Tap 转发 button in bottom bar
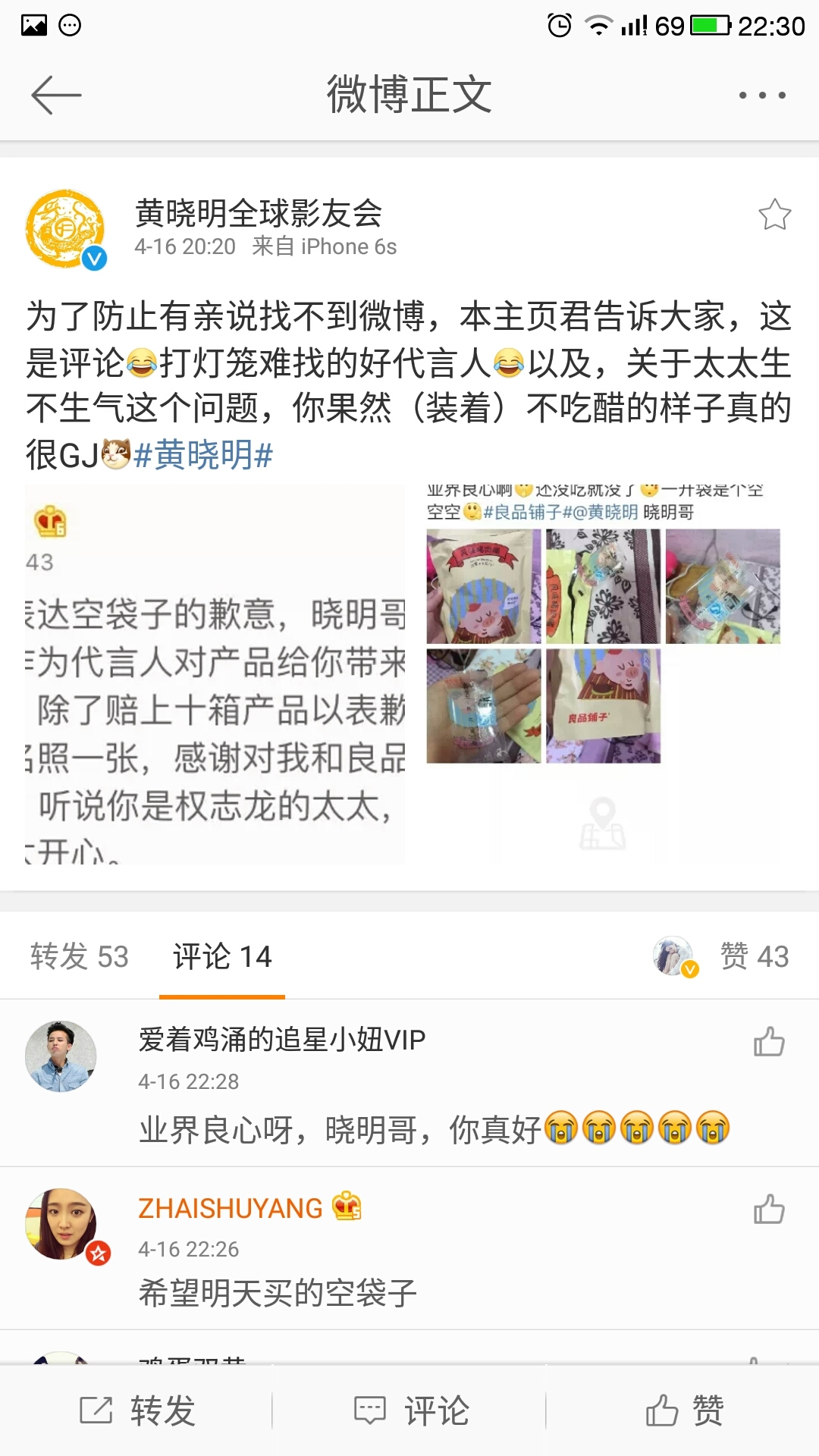Screen dimensions: 819x1456 (x=137, y=1410)
